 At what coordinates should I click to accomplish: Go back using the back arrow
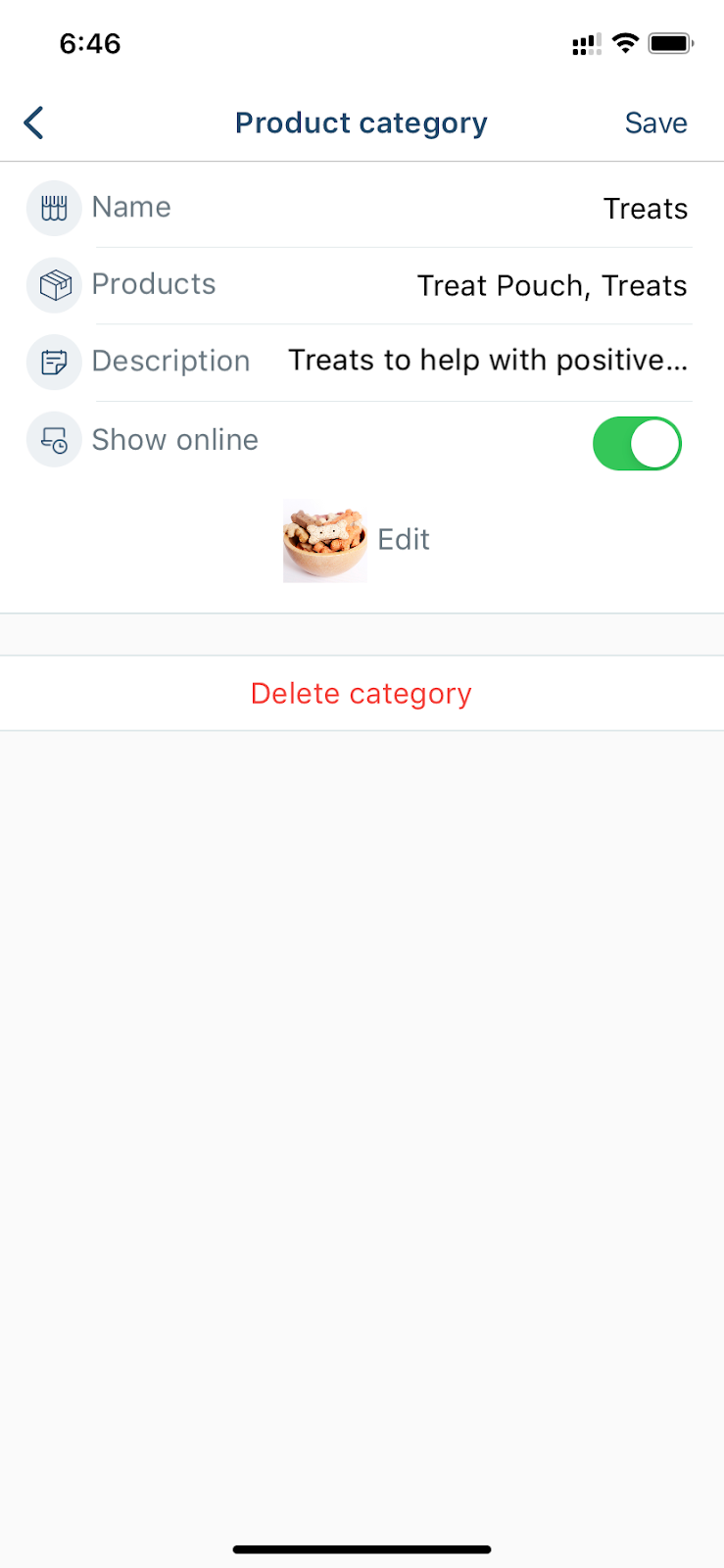click(34, 122)
